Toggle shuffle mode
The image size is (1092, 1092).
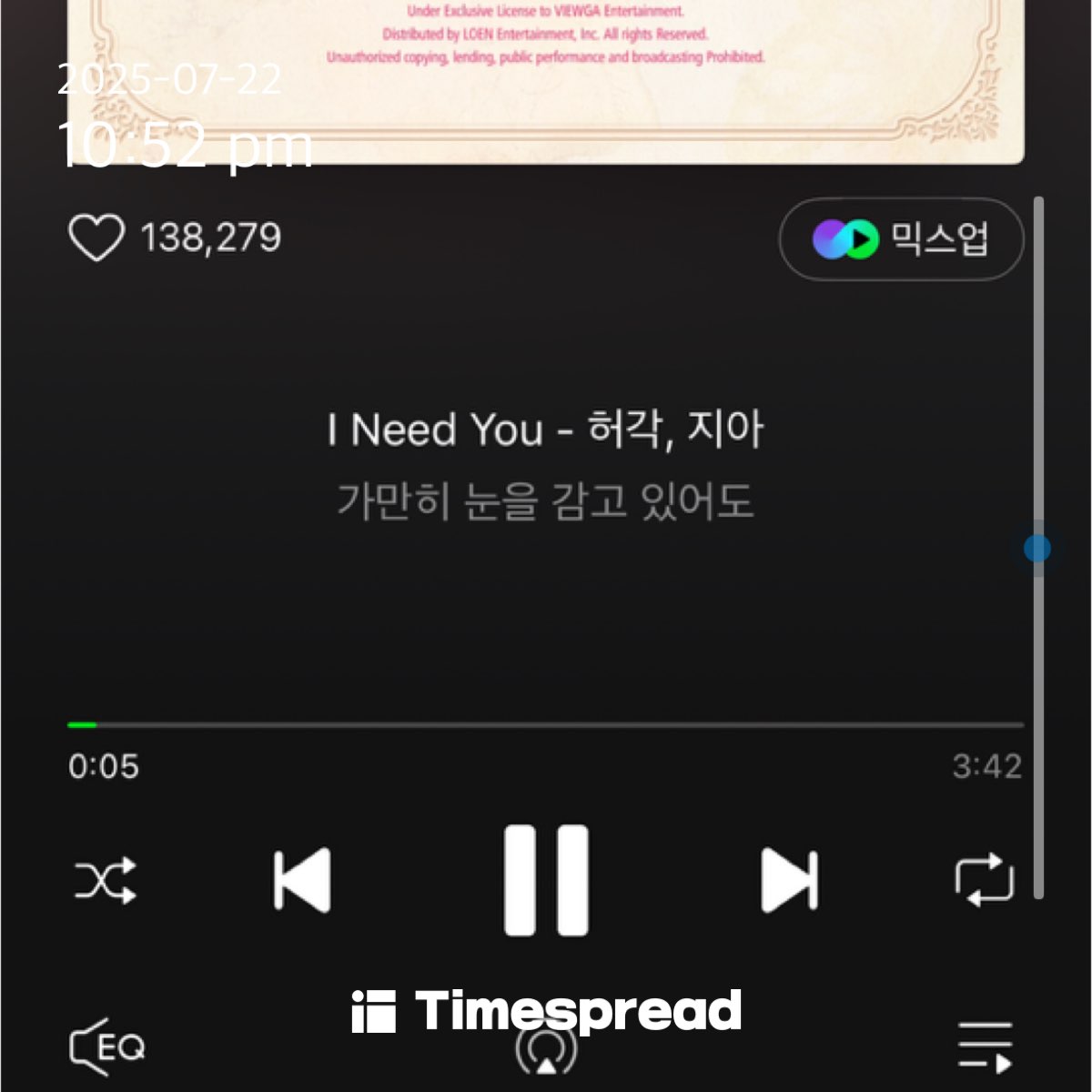[106, 880]
